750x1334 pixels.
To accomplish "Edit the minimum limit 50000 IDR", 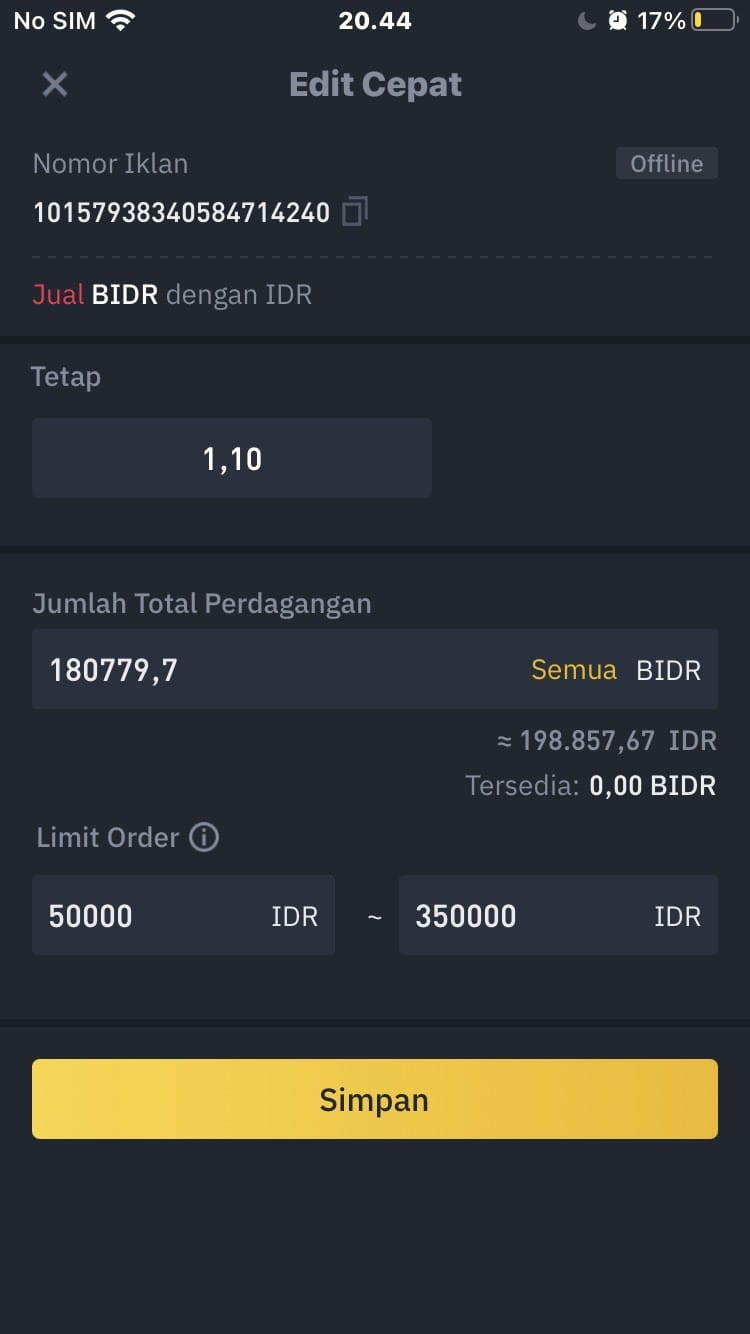I will [x=183, y=915].
